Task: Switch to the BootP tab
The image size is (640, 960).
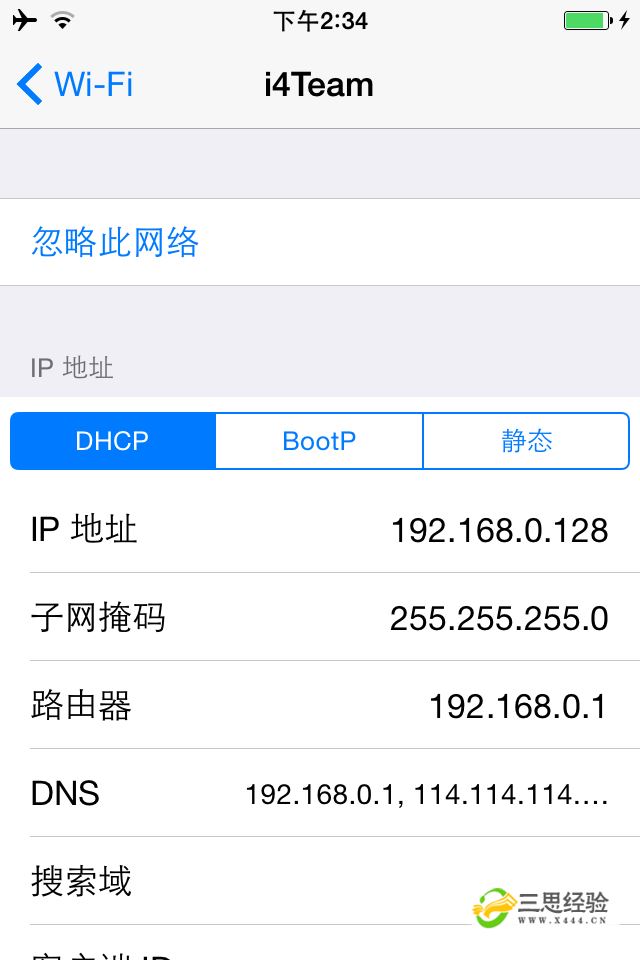Action: point(319,441)
